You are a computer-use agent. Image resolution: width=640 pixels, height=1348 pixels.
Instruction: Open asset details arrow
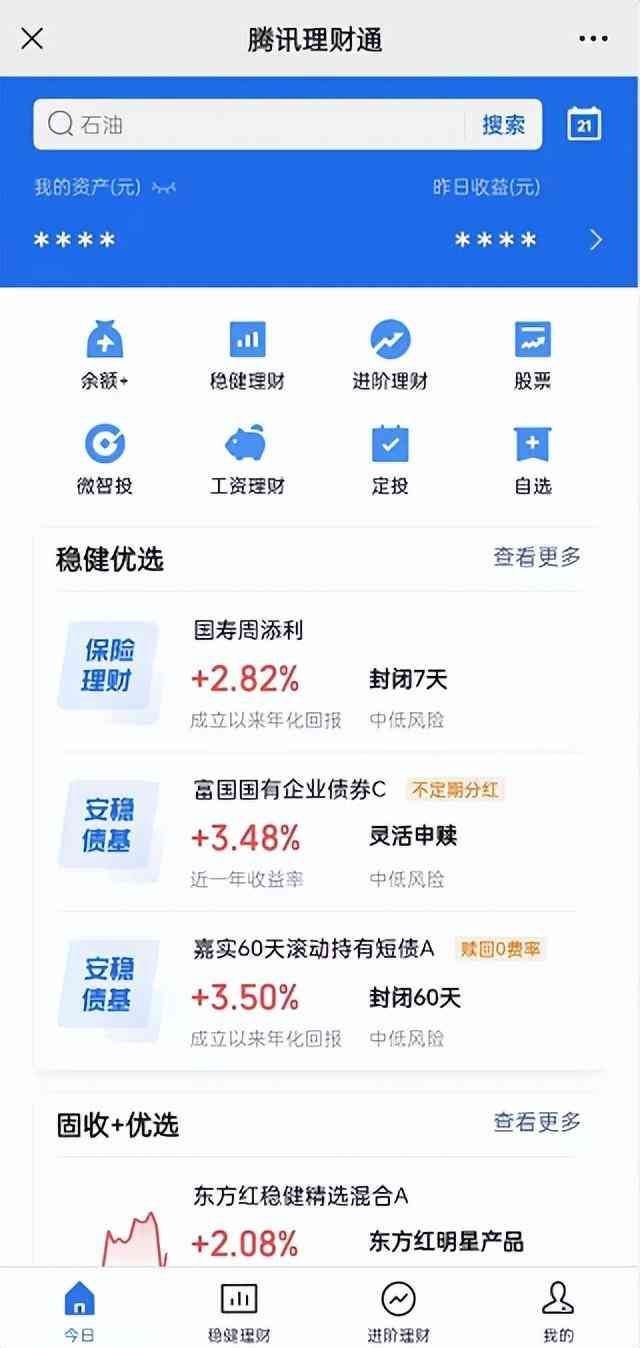[x=596, y=240]
